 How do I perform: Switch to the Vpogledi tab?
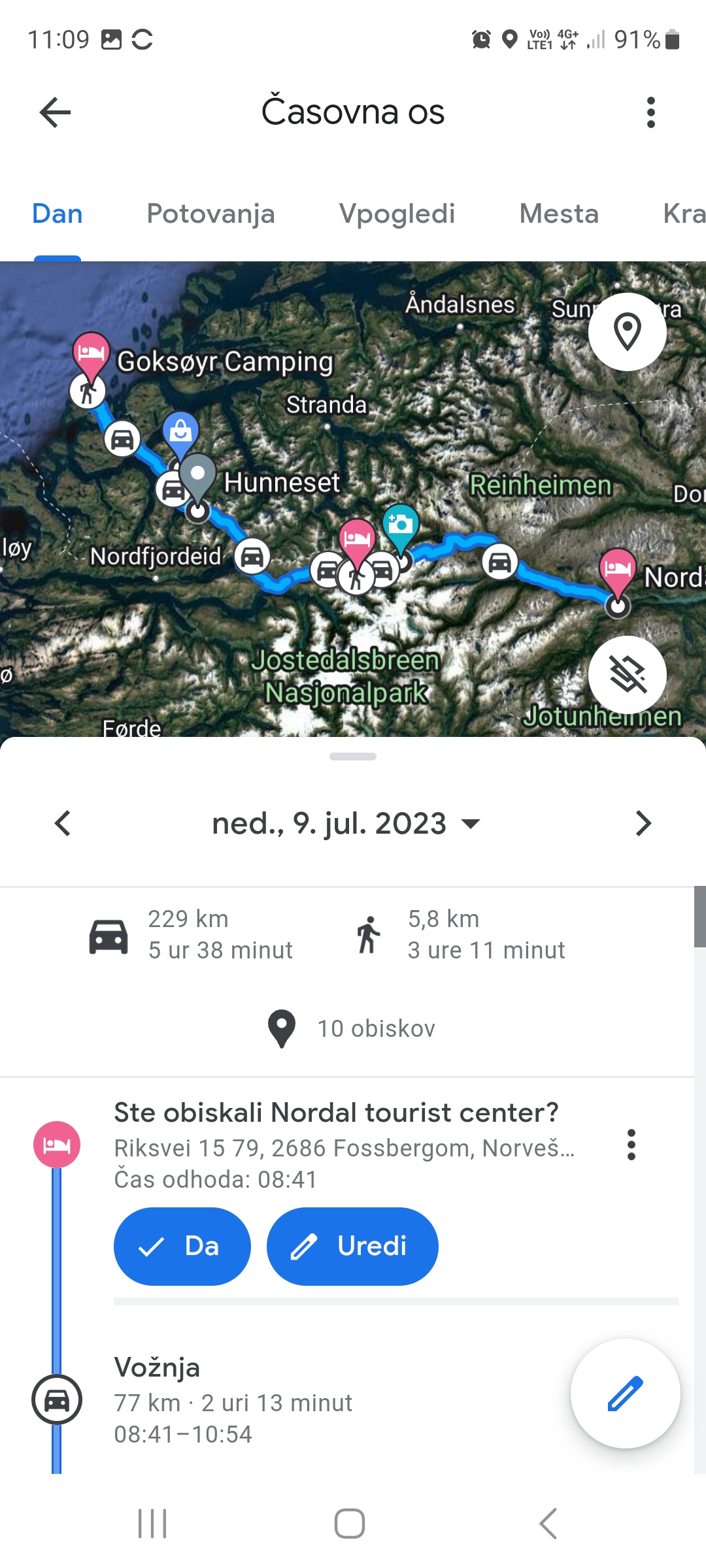[x=397, y=214]
